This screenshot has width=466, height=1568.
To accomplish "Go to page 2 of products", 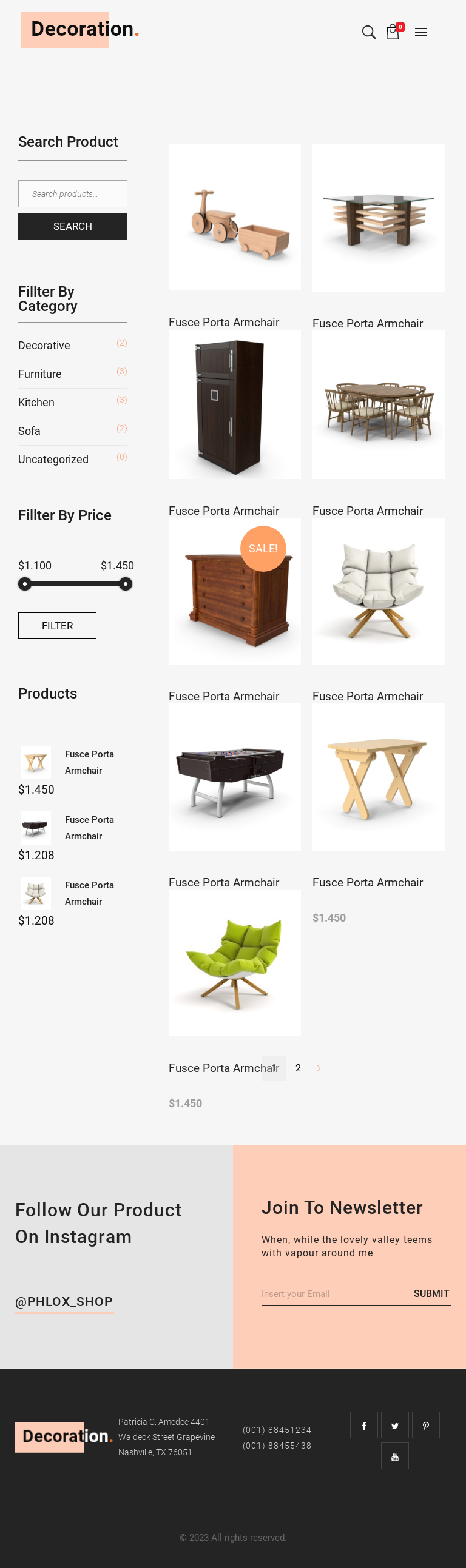I will point(298,1068).
